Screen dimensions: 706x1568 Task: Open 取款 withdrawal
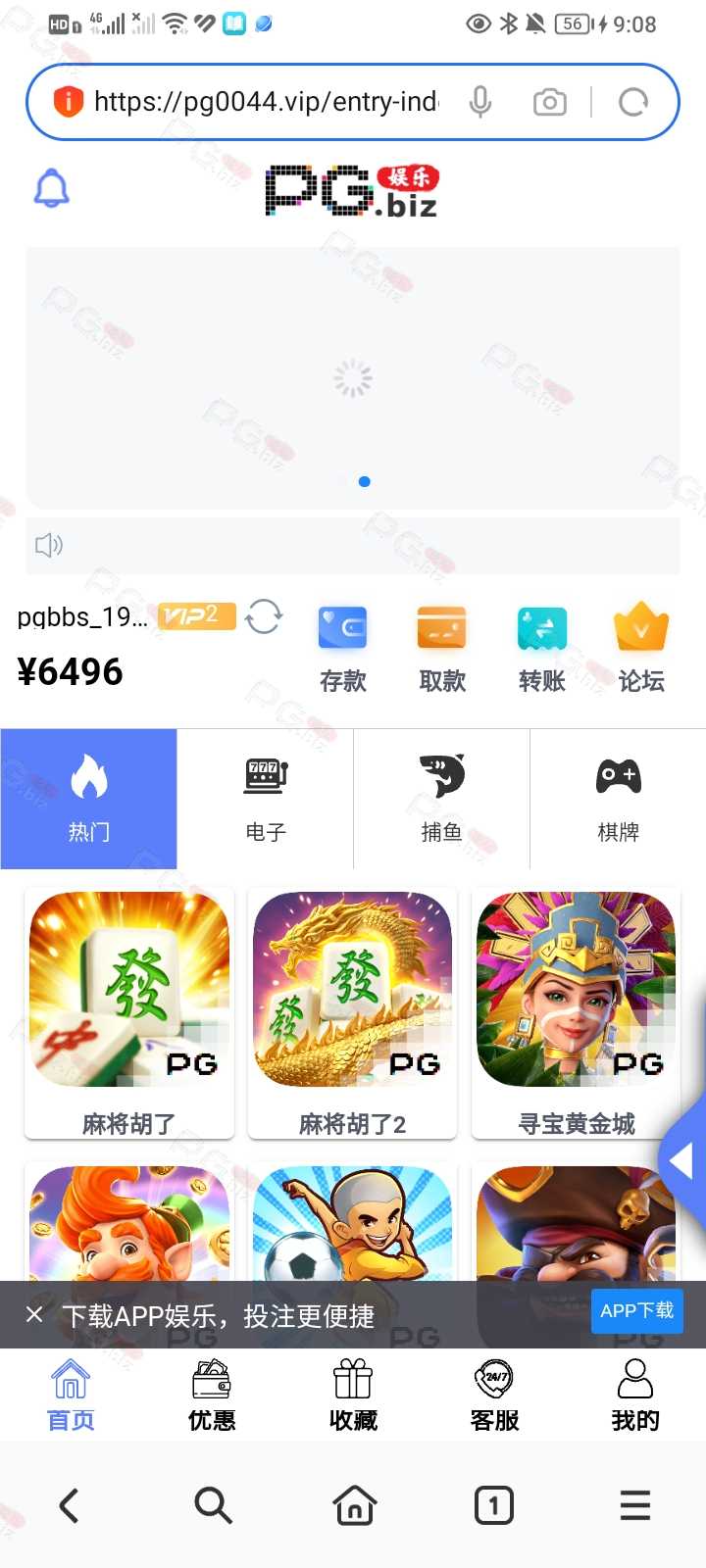(442, 649)
